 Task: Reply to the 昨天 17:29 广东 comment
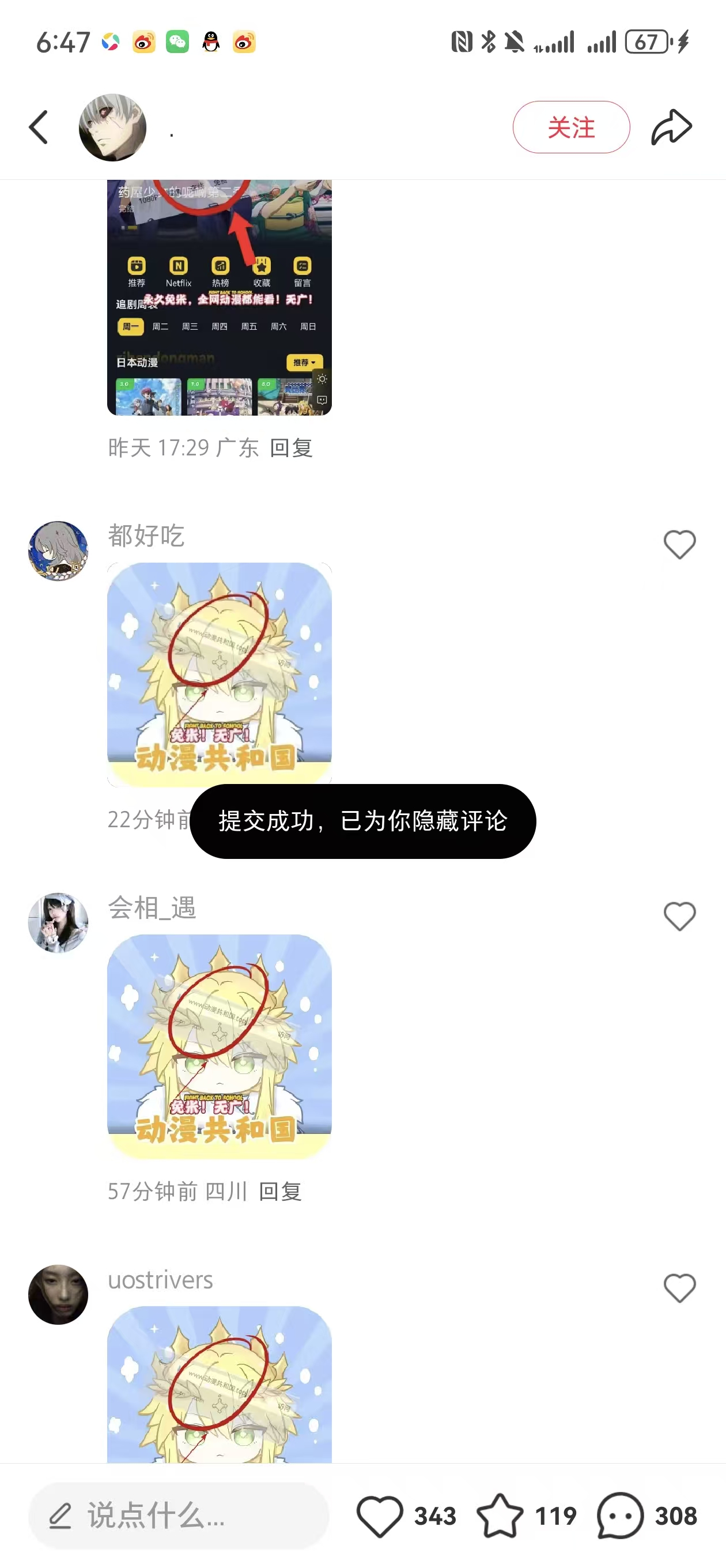click(291, 448)
